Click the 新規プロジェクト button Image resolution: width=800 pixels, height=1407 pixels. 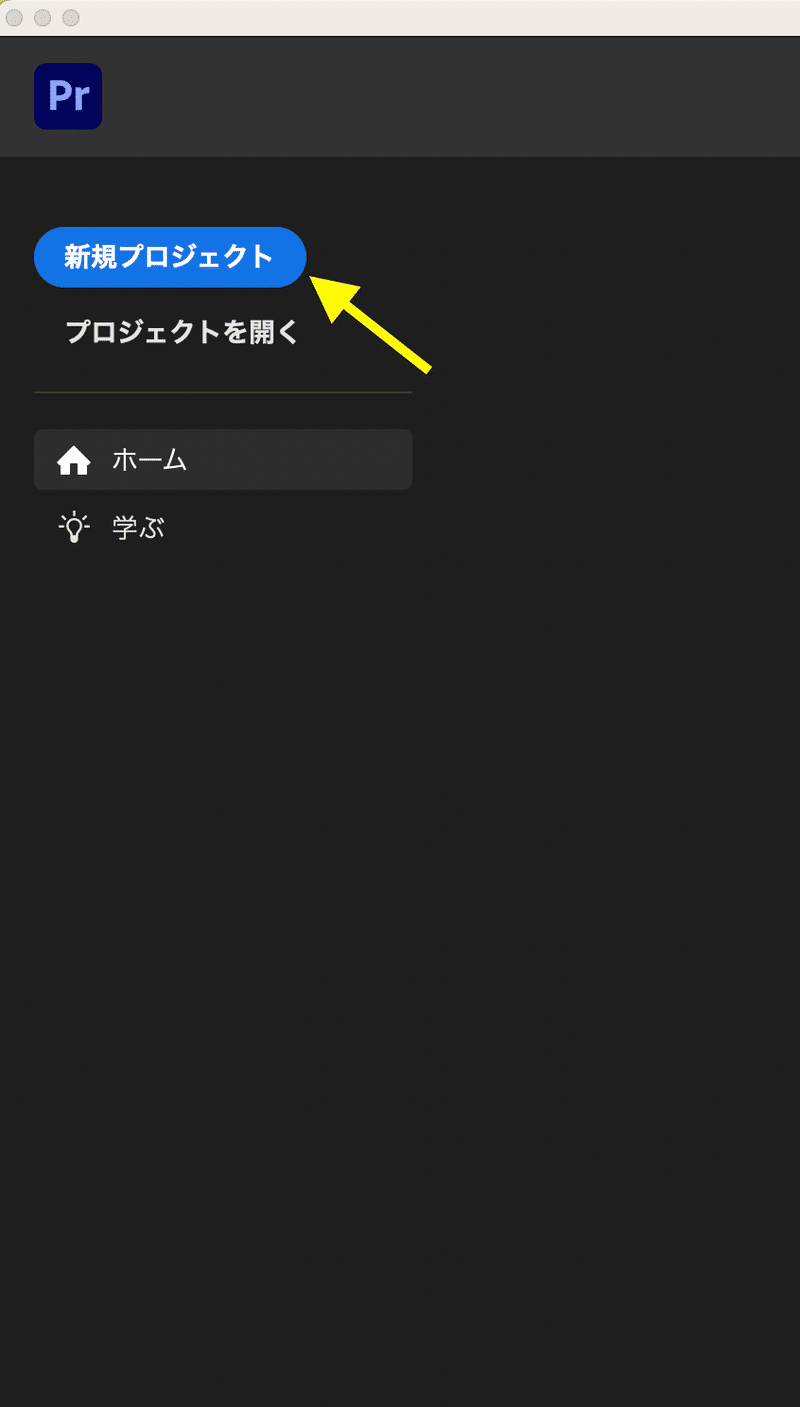169,257
